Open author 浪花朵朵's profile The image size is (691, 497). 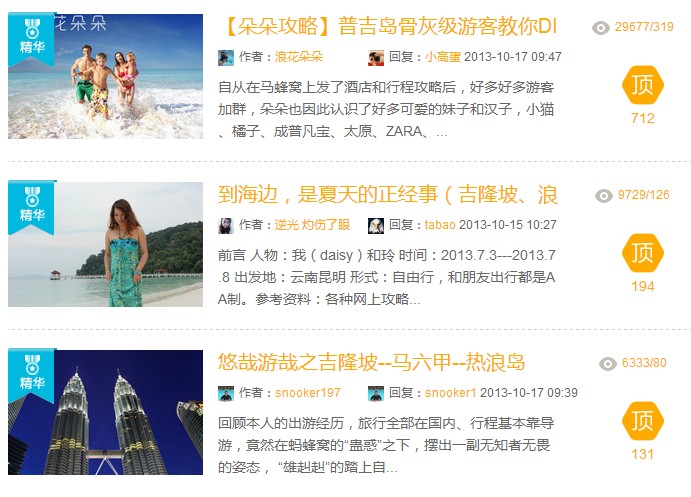click(299, 57)
